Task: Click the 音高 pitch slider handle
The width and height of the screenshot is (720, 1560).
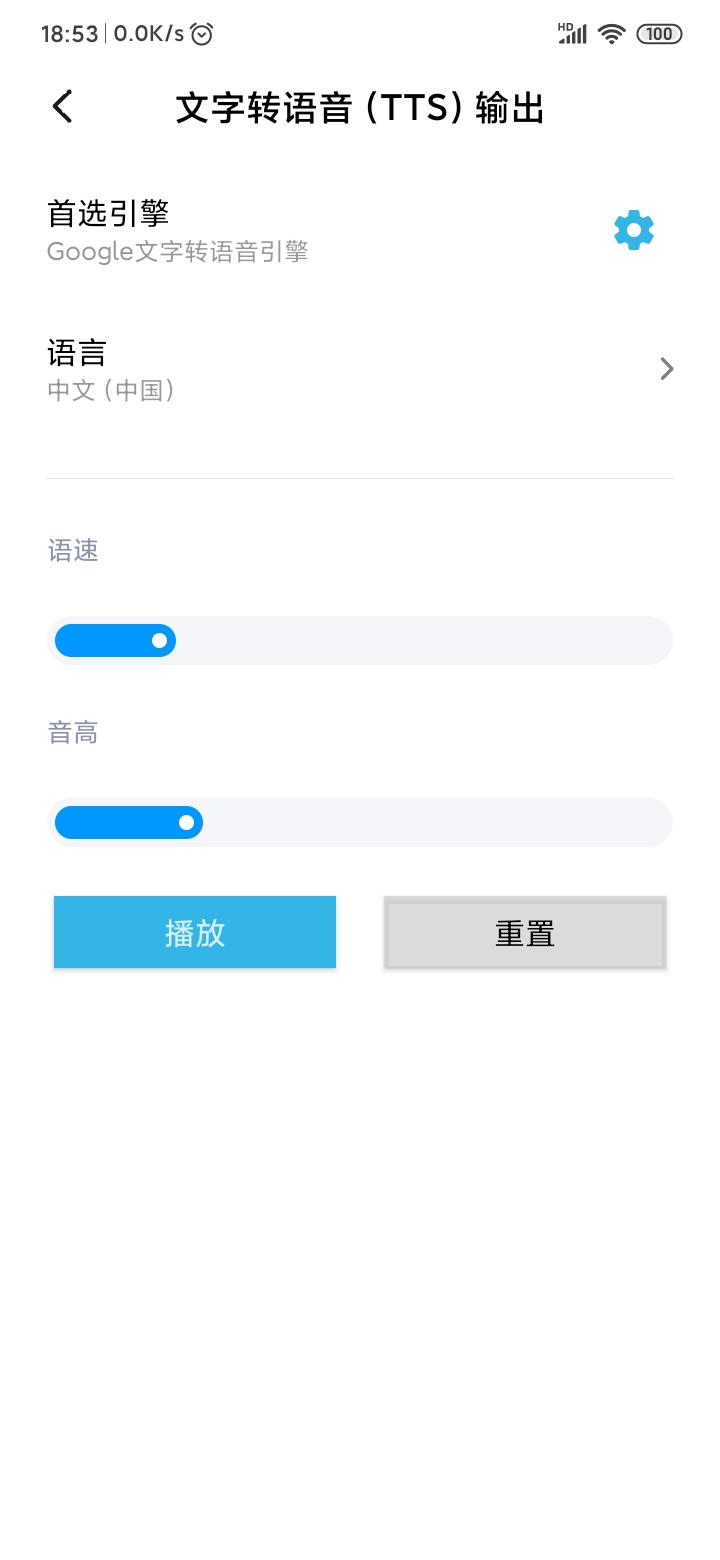Action: point(186,821)
